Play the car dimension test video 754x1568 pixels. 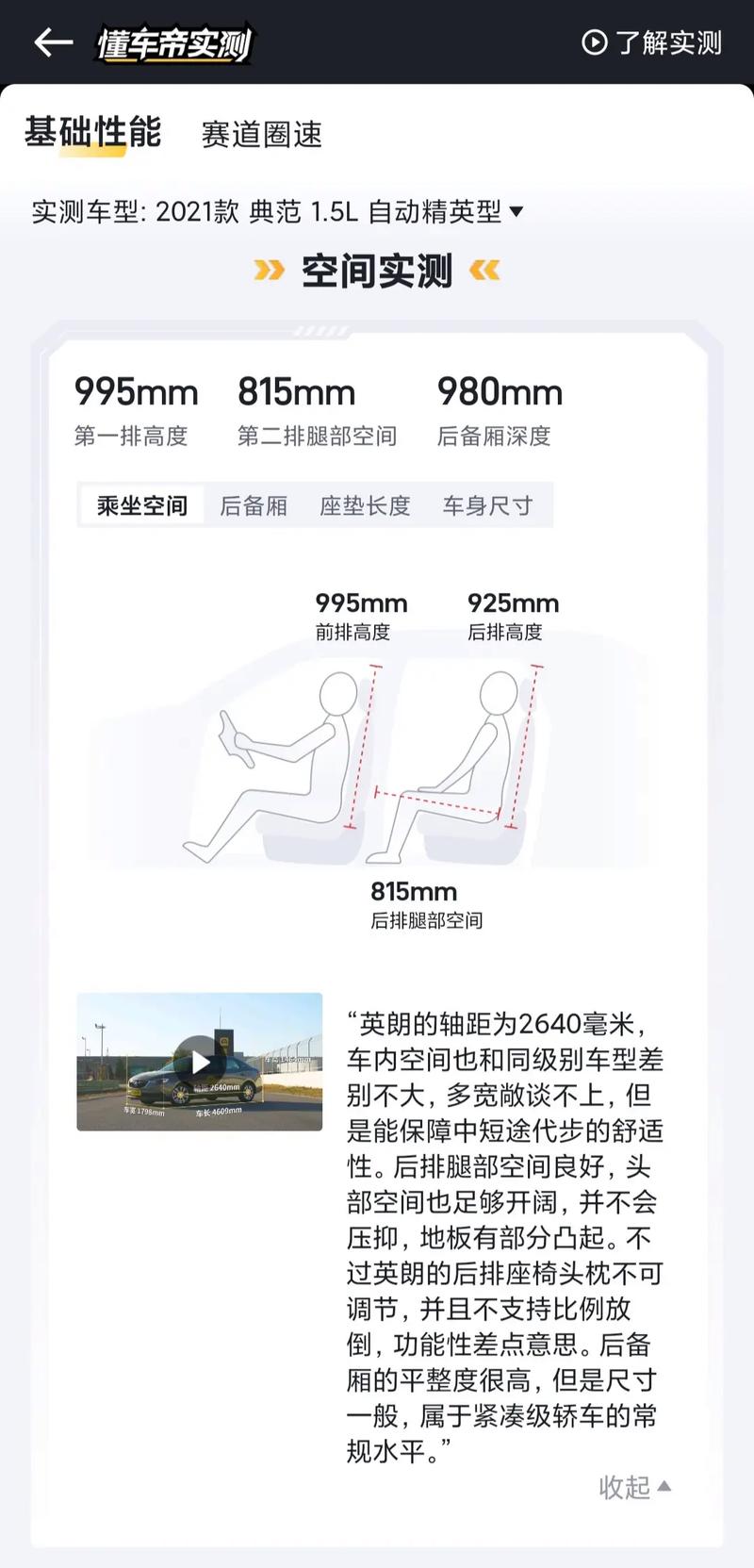coord(200,1062)
